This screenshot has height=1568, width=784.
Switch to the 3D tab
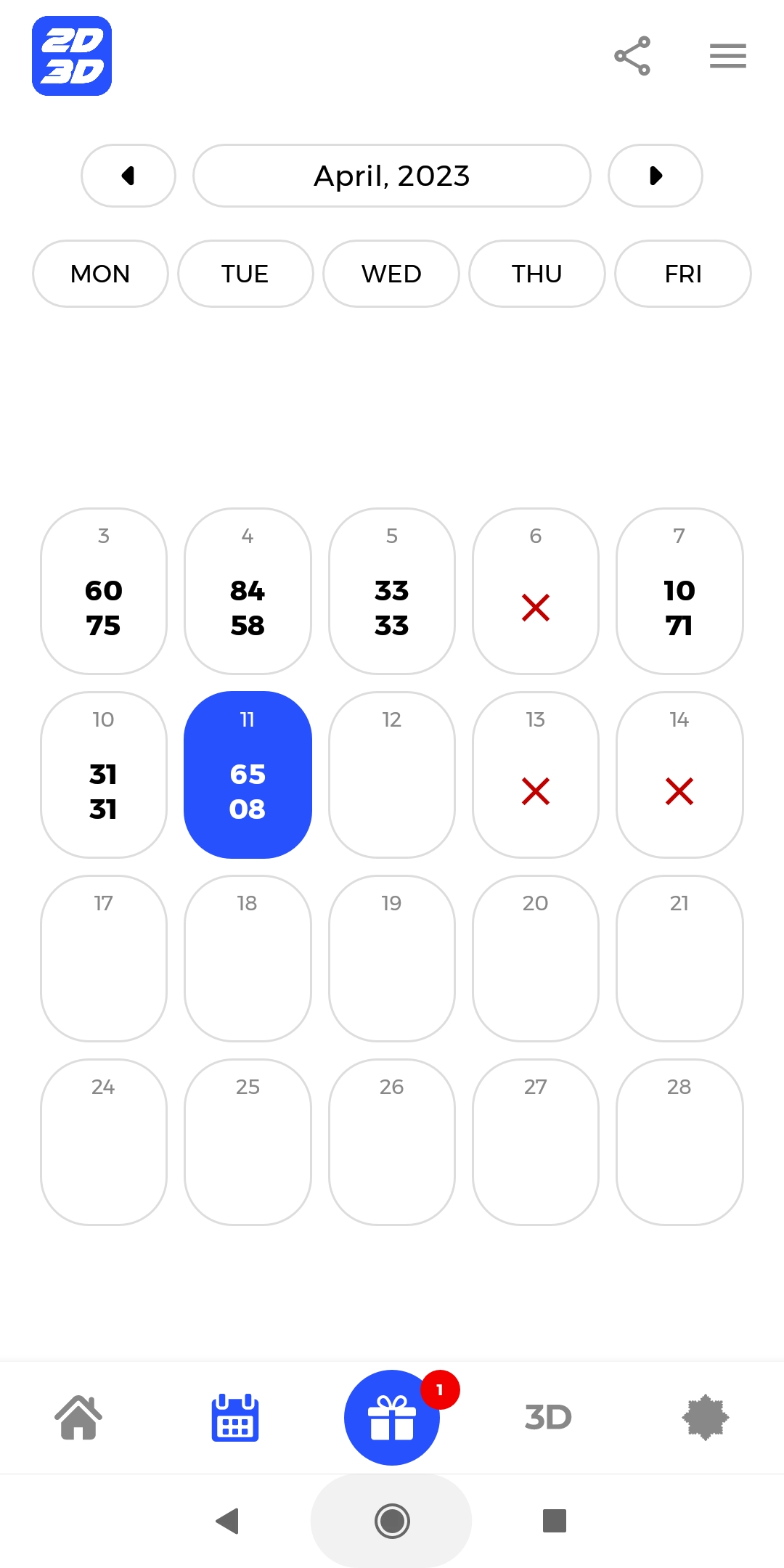click(548, 1417)
